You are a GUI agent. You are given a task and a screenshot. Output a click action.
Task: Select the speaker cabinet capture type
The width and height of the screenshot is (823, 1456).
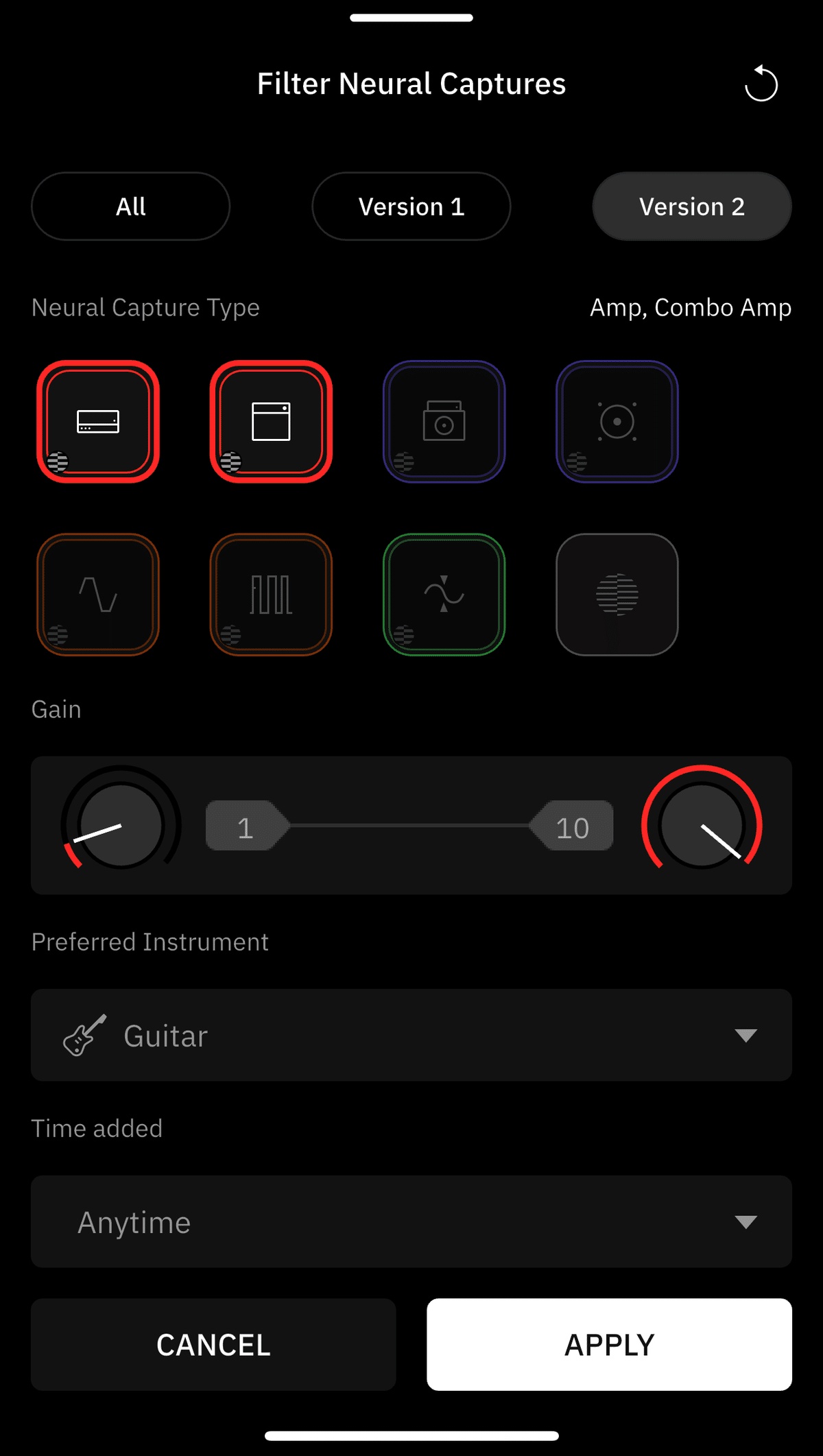pos(617,422)
